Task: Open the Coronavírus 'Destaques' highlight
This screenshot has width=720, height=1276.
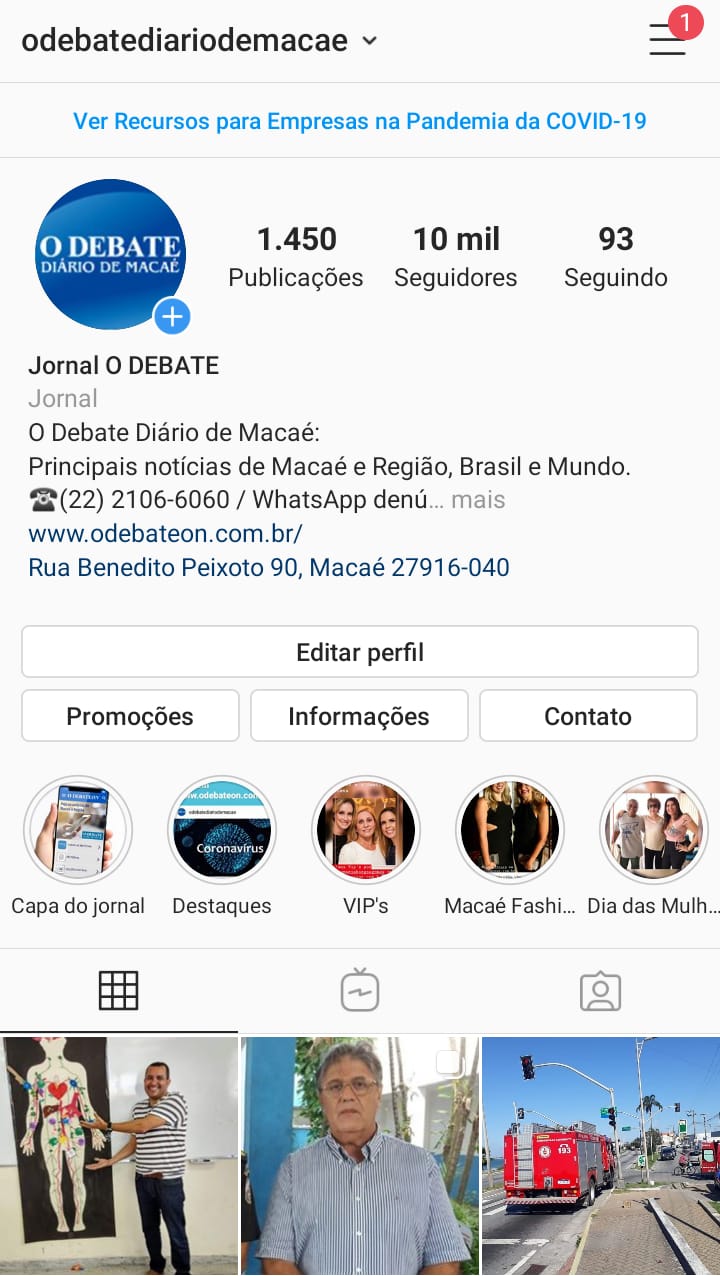Action: pos(222,830)
